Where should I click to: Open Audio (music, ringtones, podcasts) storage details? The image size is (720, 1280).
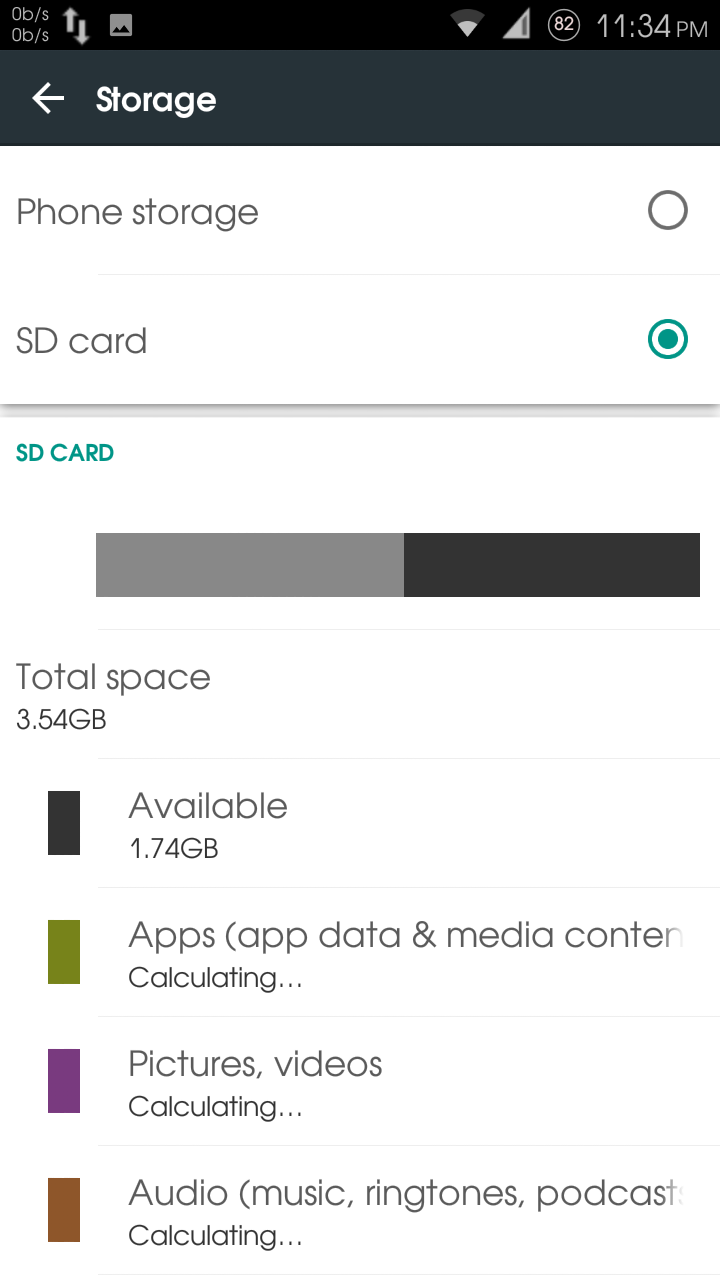point(404,1211)
